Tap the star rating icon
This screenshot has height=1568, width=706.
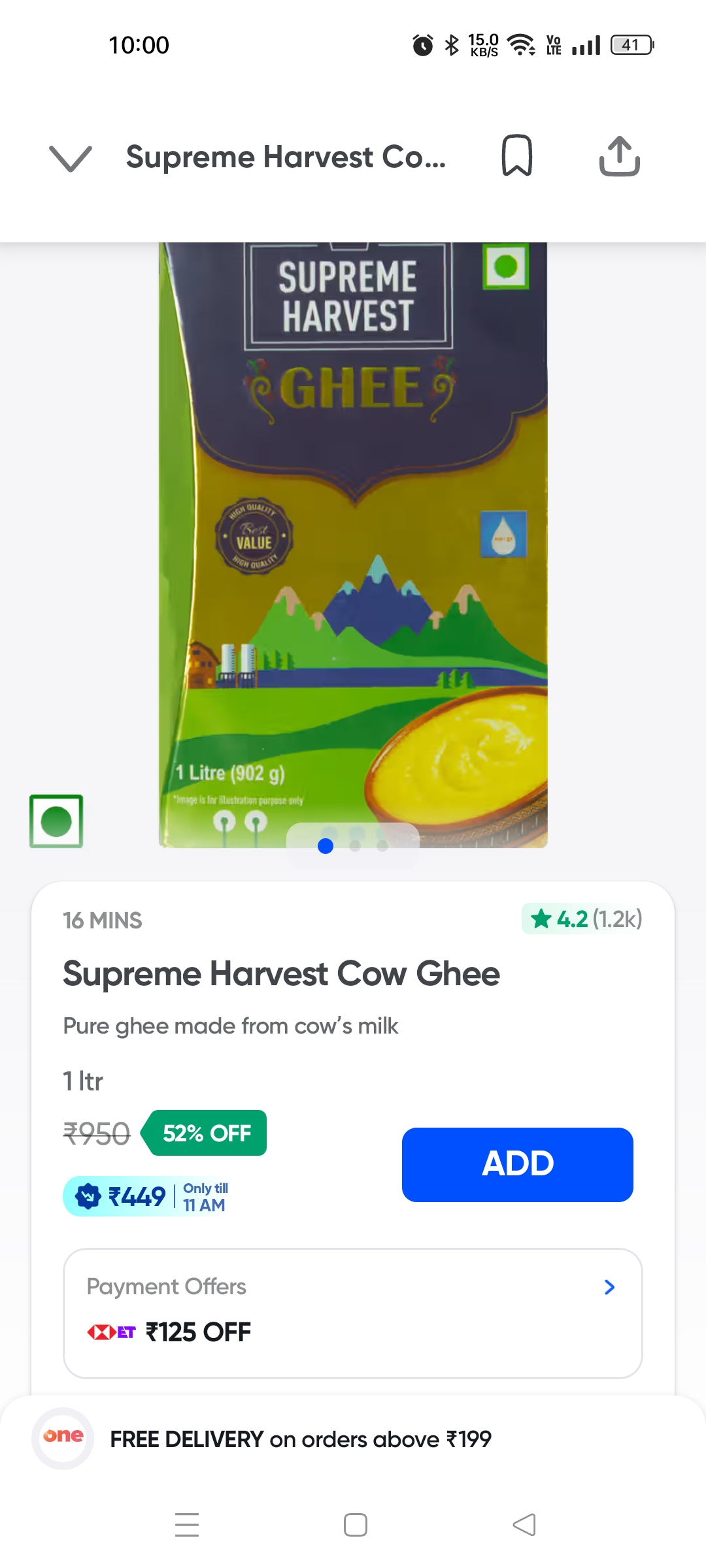[541, 920]
